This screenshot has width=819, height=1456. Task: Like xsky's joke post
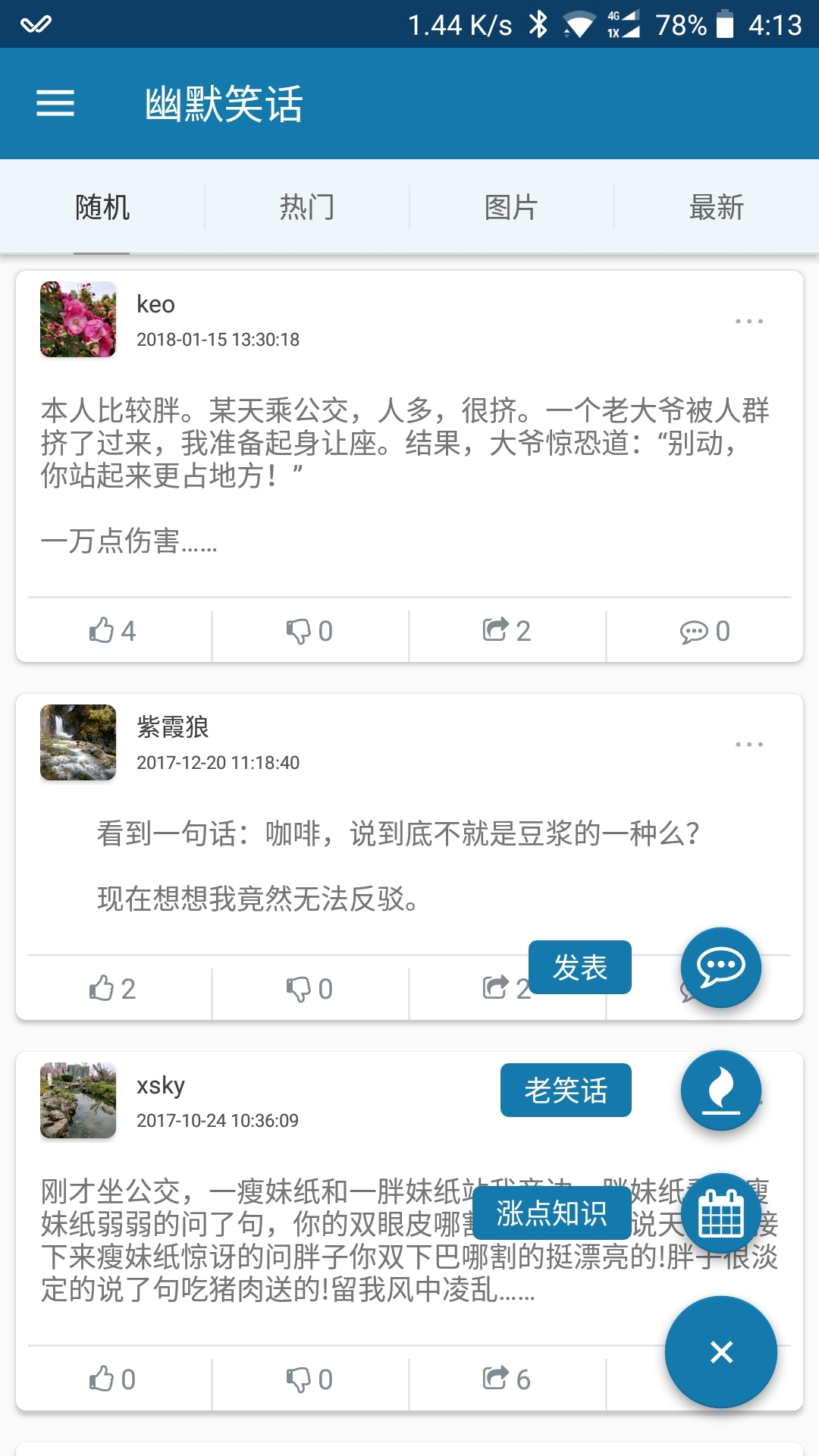coord(113,1379)
